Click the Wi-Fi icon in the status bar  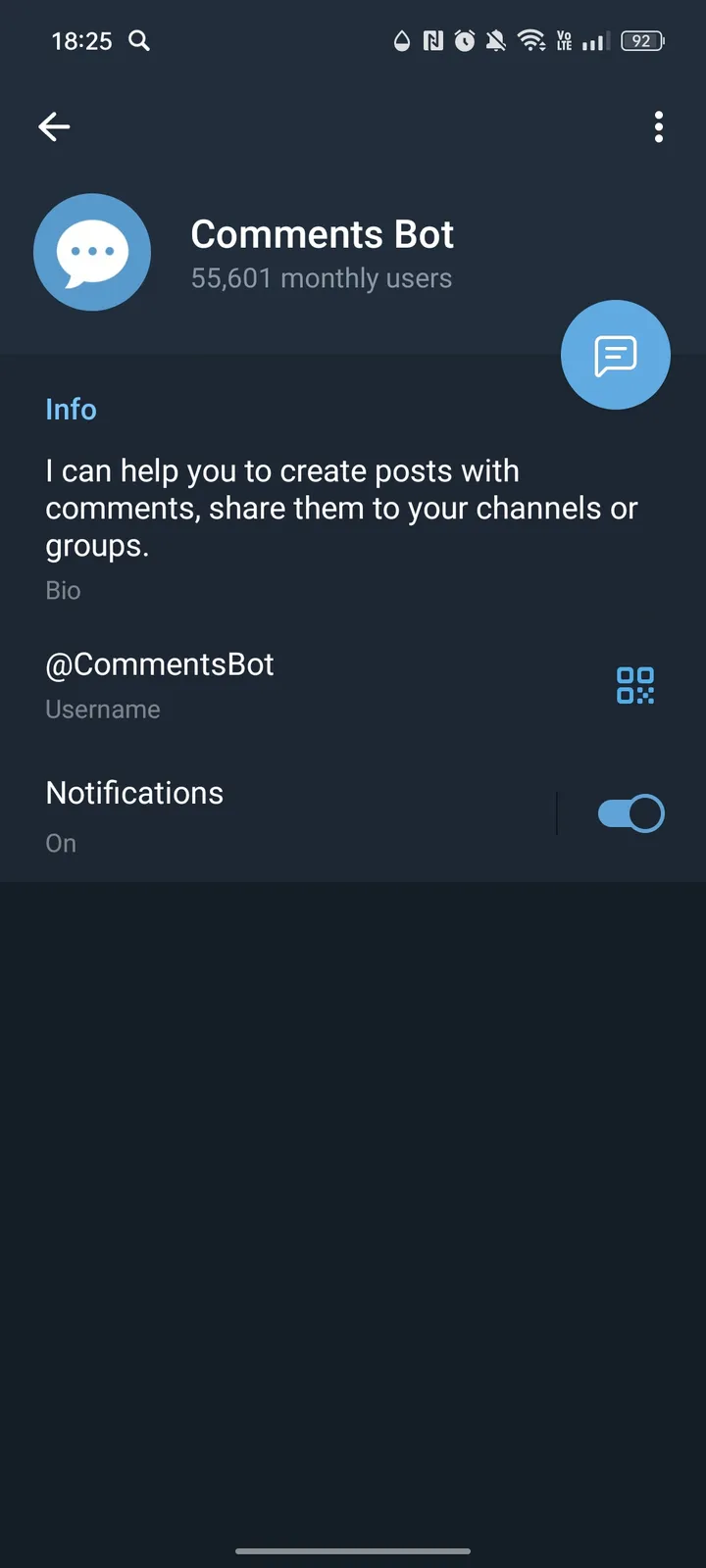click(531, 41)
